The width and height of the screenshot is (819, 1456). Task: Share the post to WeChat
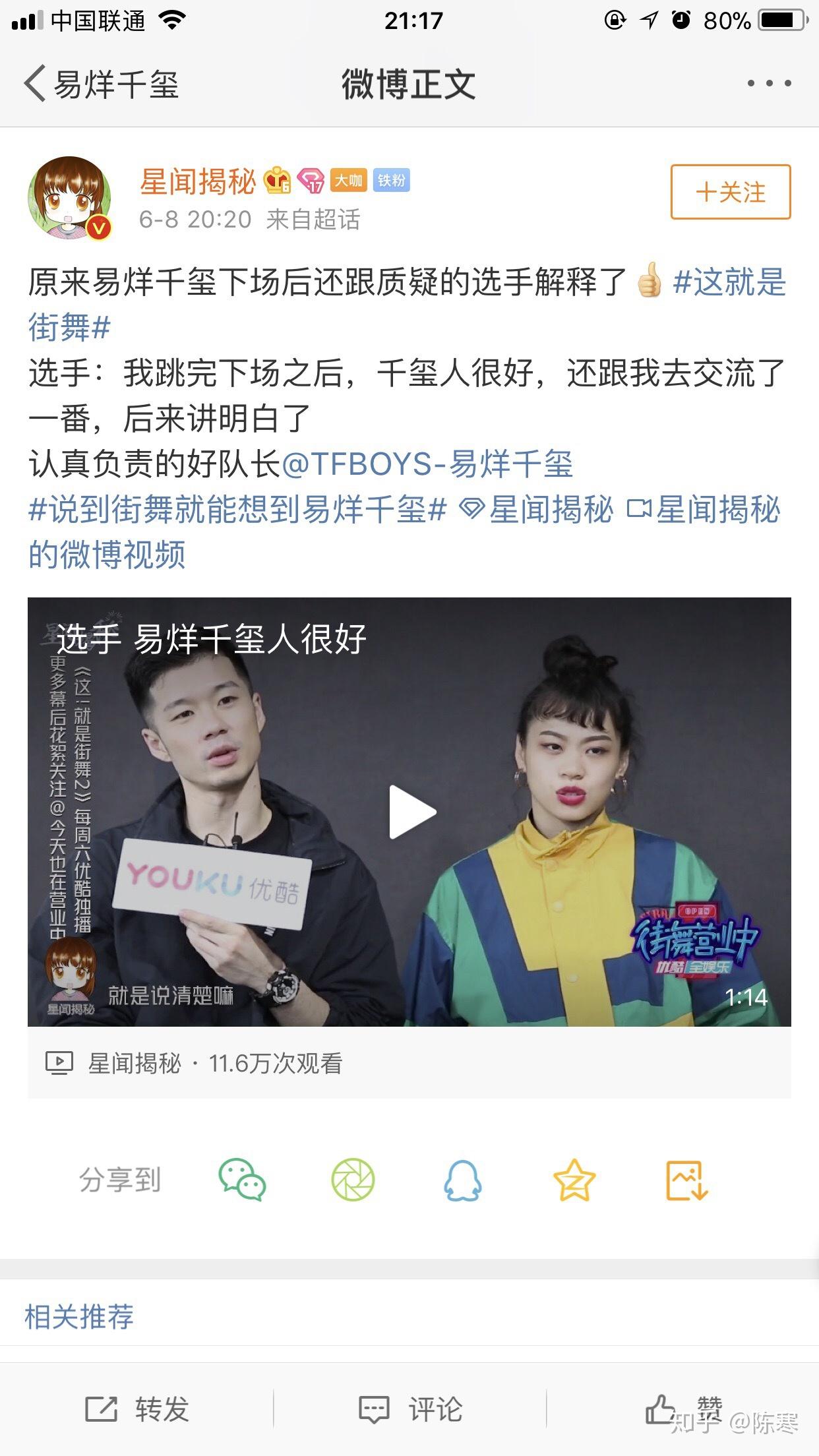[x=242, y=1180]
